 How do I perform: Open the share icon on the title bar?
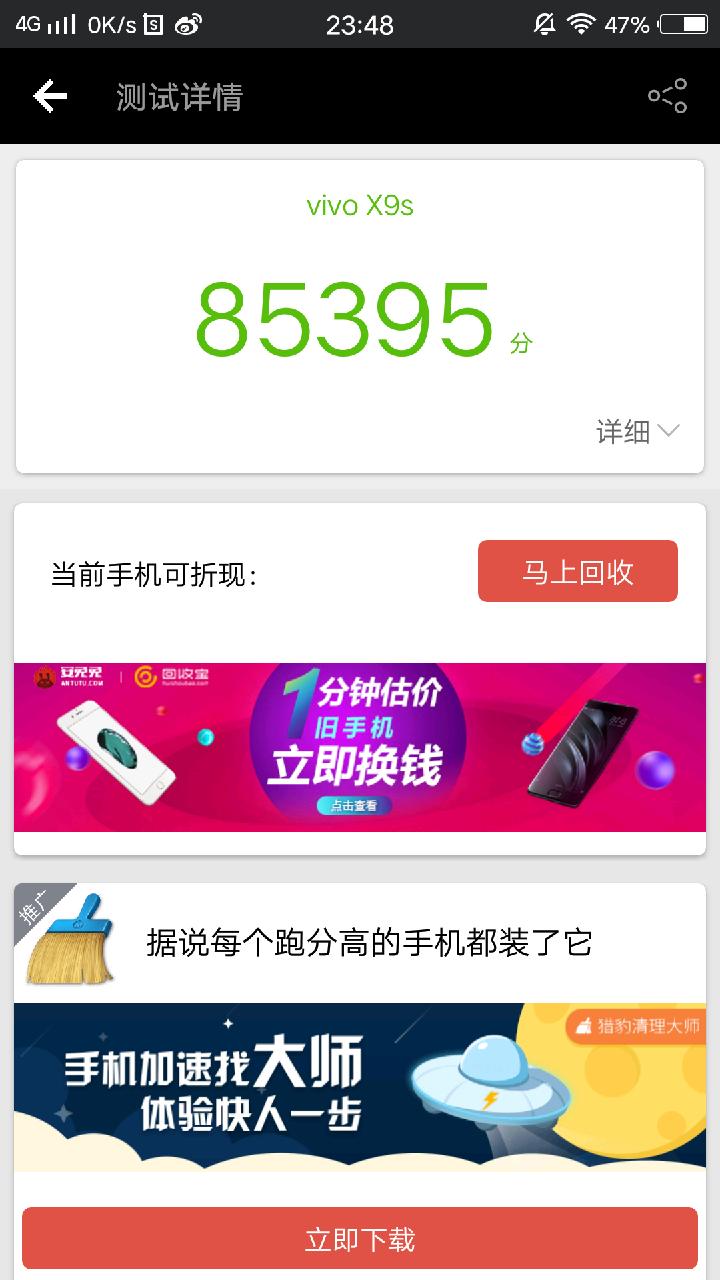click(x=668, y=95)
